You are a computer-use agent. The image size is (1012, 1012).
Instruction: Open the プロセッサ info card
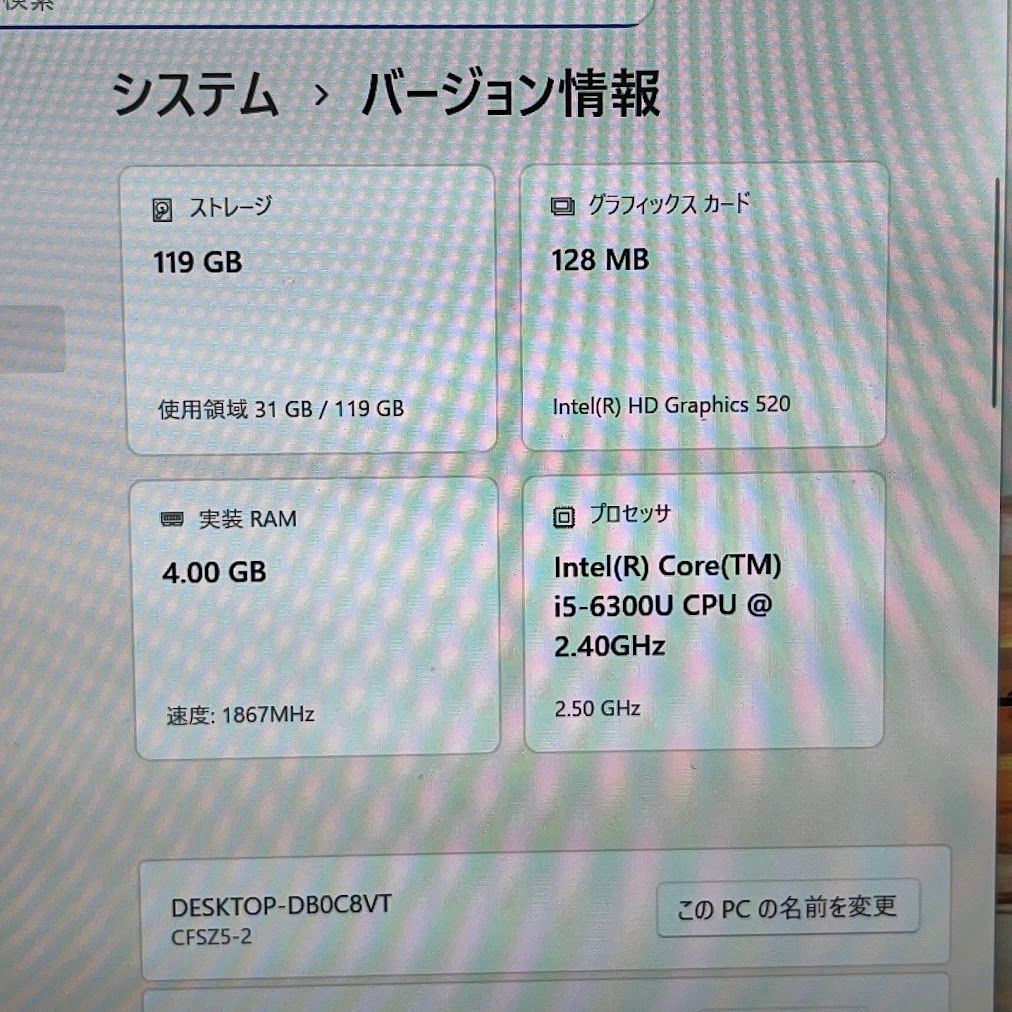tap(704, 612)
